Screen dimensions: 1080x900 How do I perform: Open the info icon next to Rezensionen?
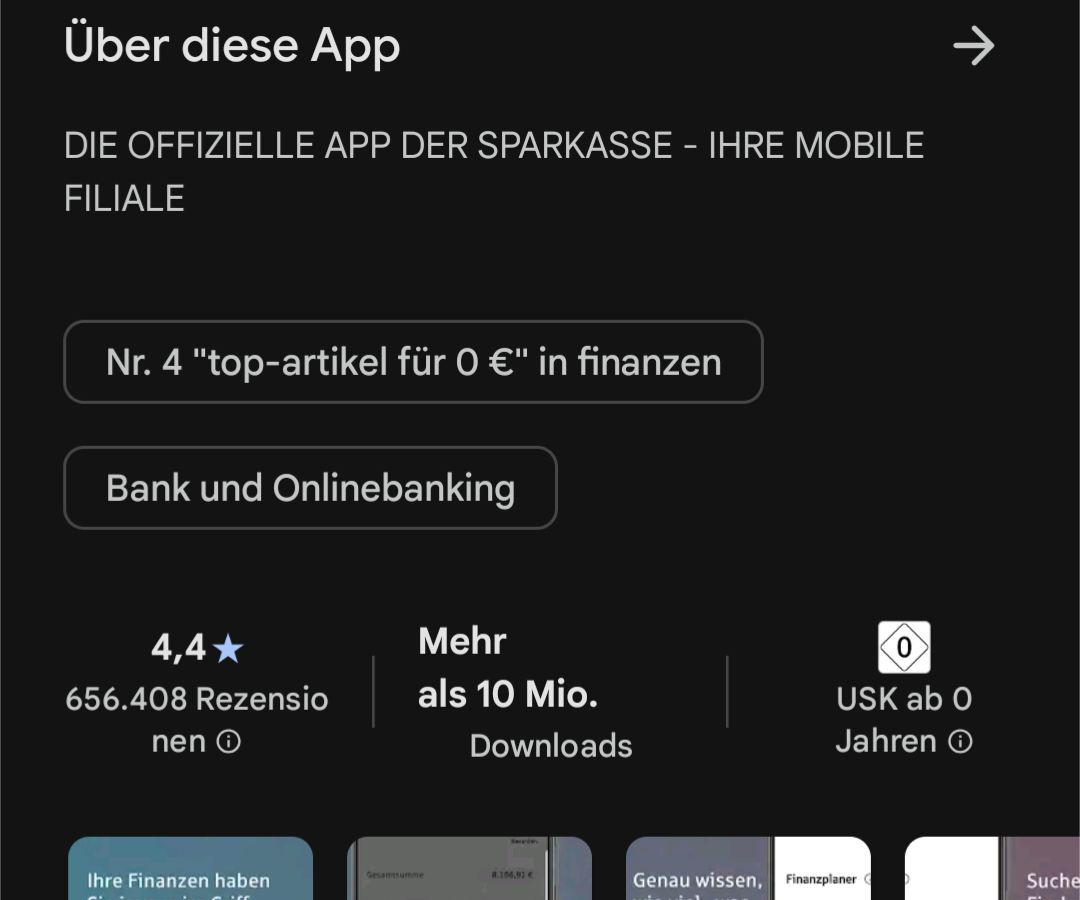(x=229, y=742)
